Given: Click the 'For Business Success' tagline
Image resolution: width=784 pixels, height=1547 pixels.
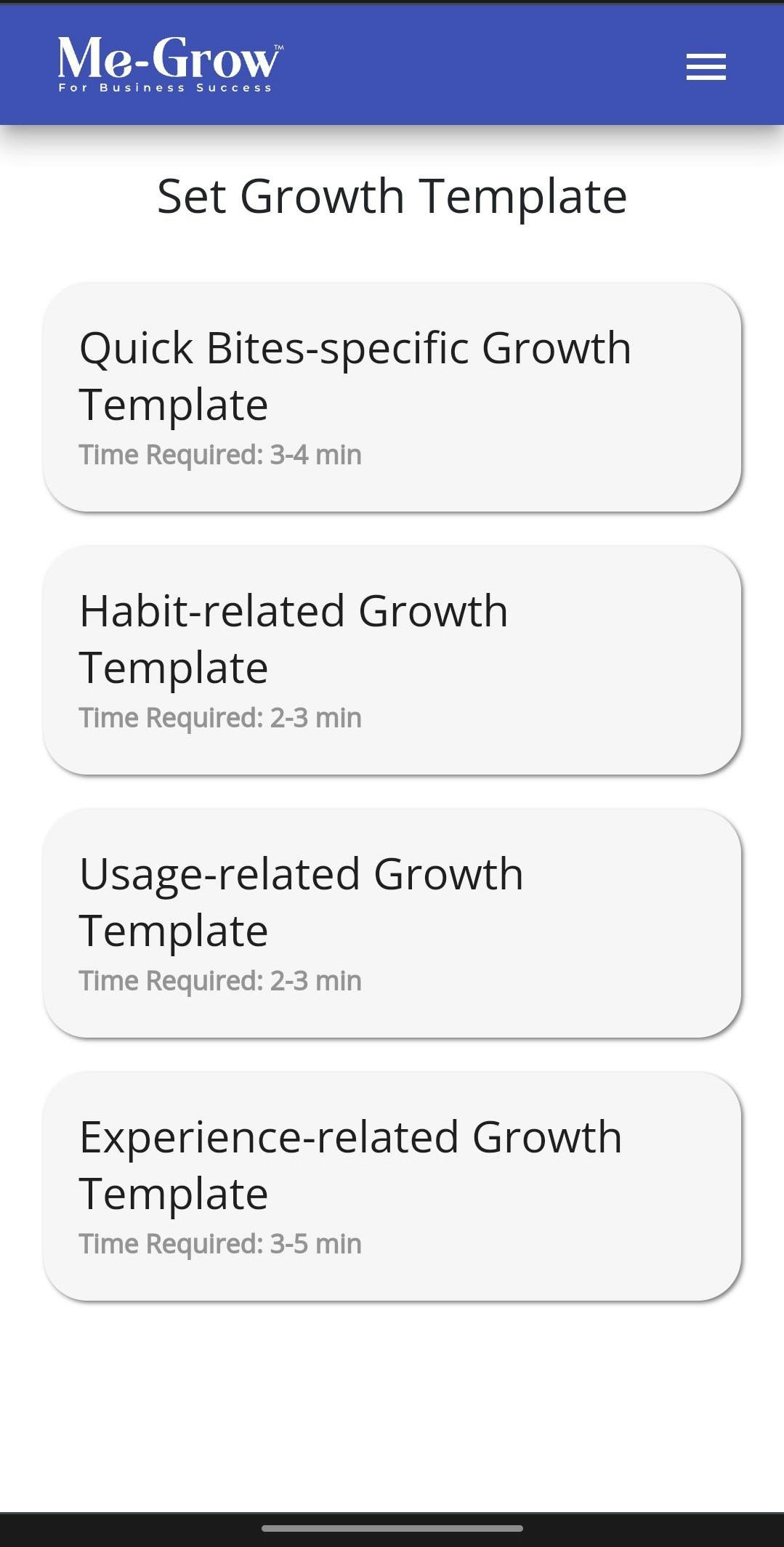Looking at the screenshot, I should tap(165, 88).
